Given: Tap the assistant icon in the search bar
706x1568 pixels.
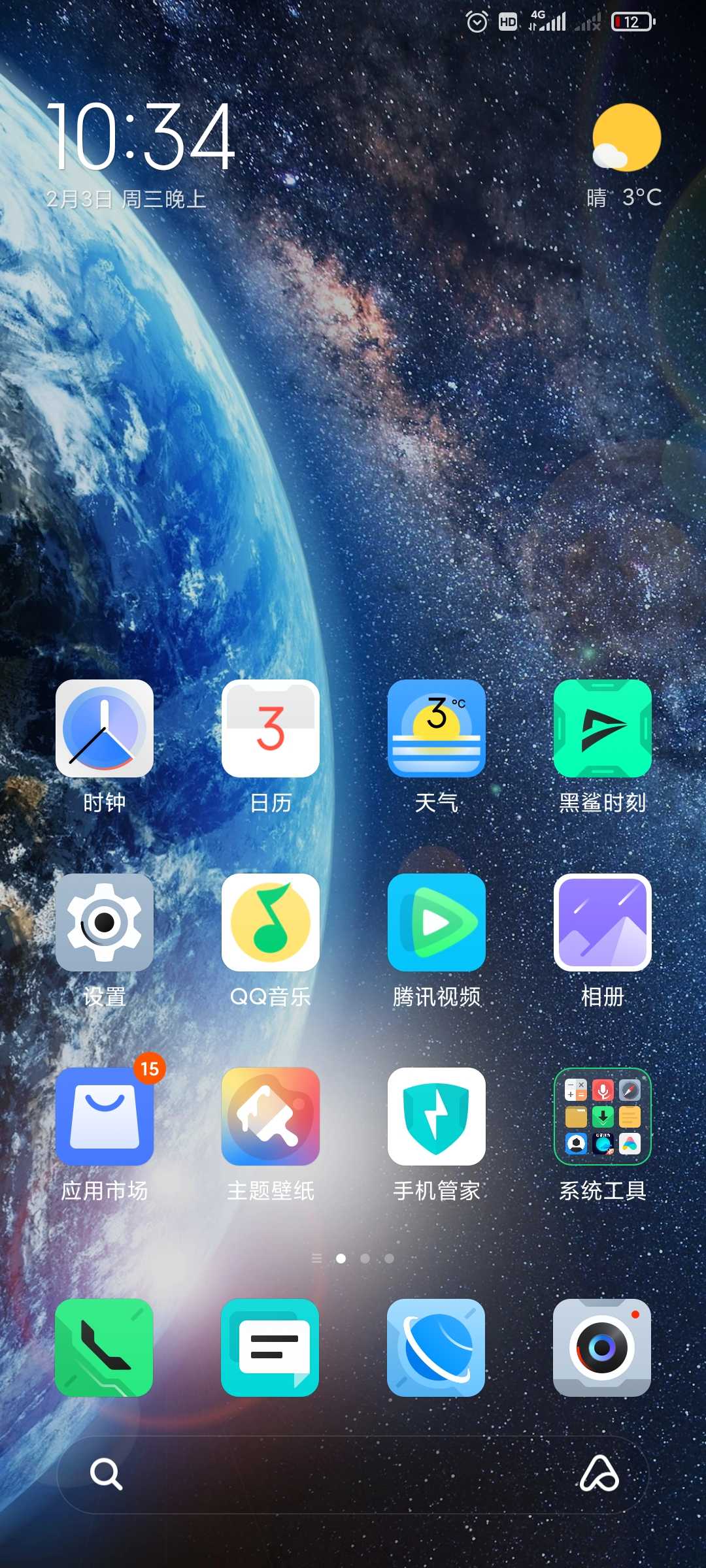Looking at the screenshot, I should 599,1474.
